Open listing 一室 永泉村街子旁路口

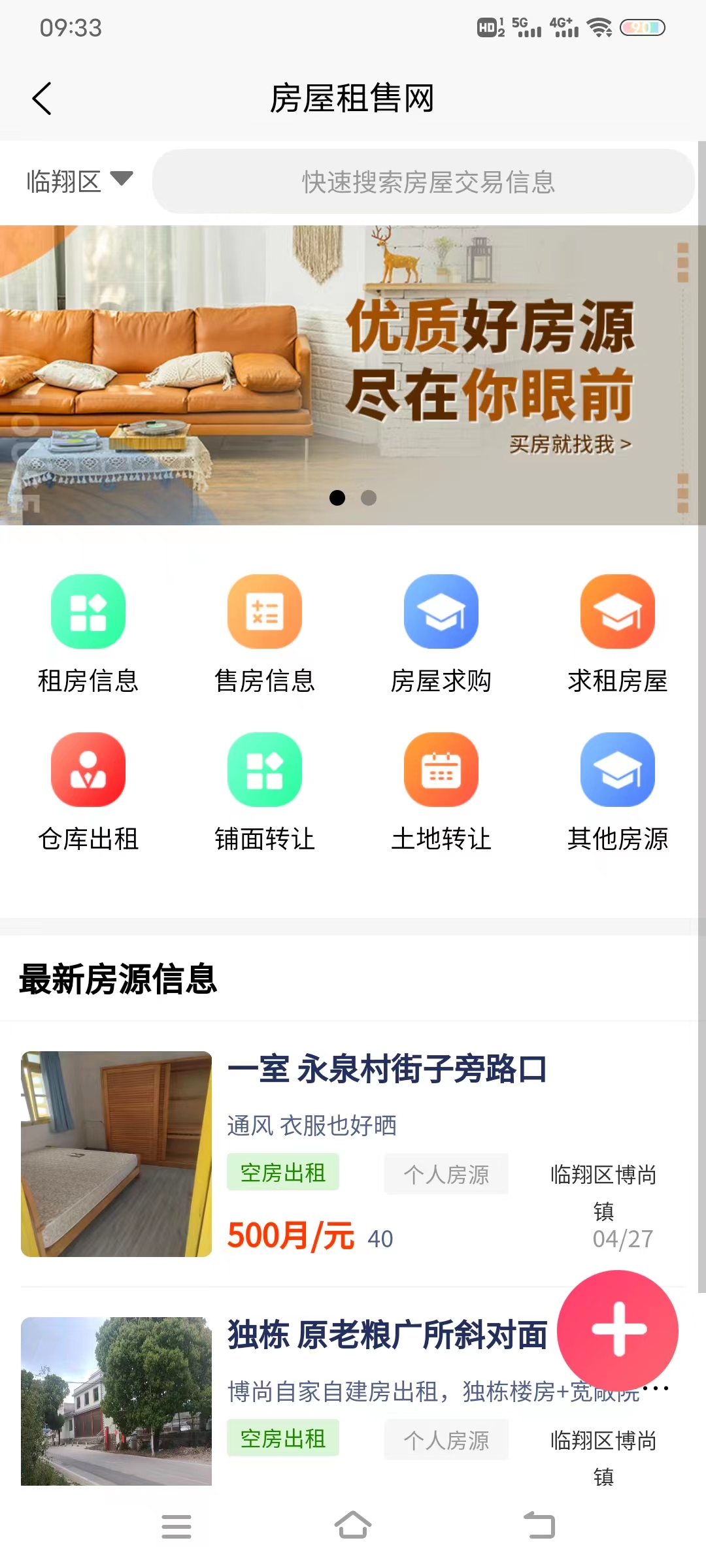pyautogui.click(x=387, y=1070)
